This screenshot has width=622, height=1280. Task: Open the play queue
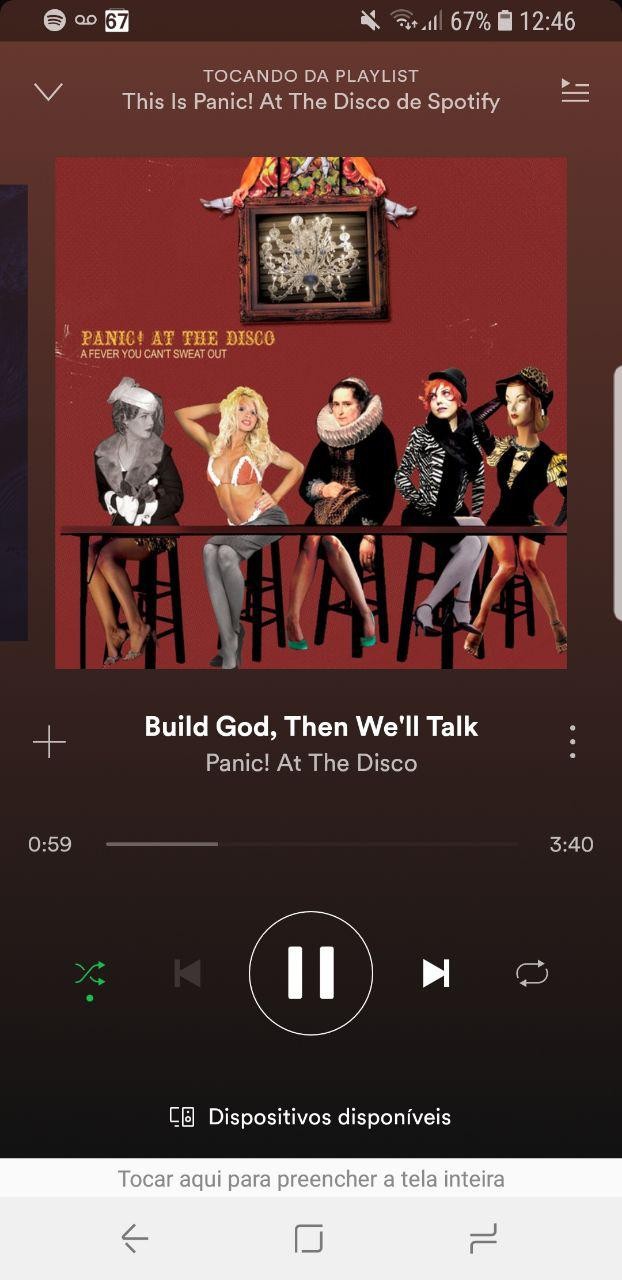pyautogui.click(x=575, y=91)
